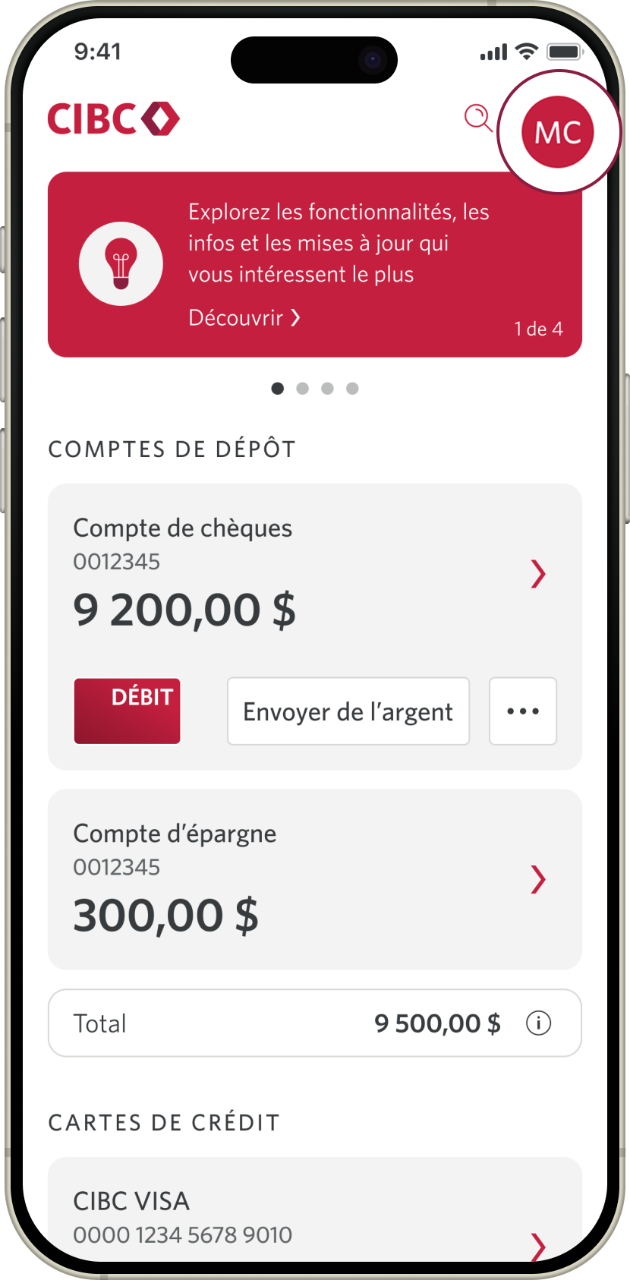This screenshot has height=1280, width=630.
Task: Tap the info icon beside Total
Action: (538, 1023)
